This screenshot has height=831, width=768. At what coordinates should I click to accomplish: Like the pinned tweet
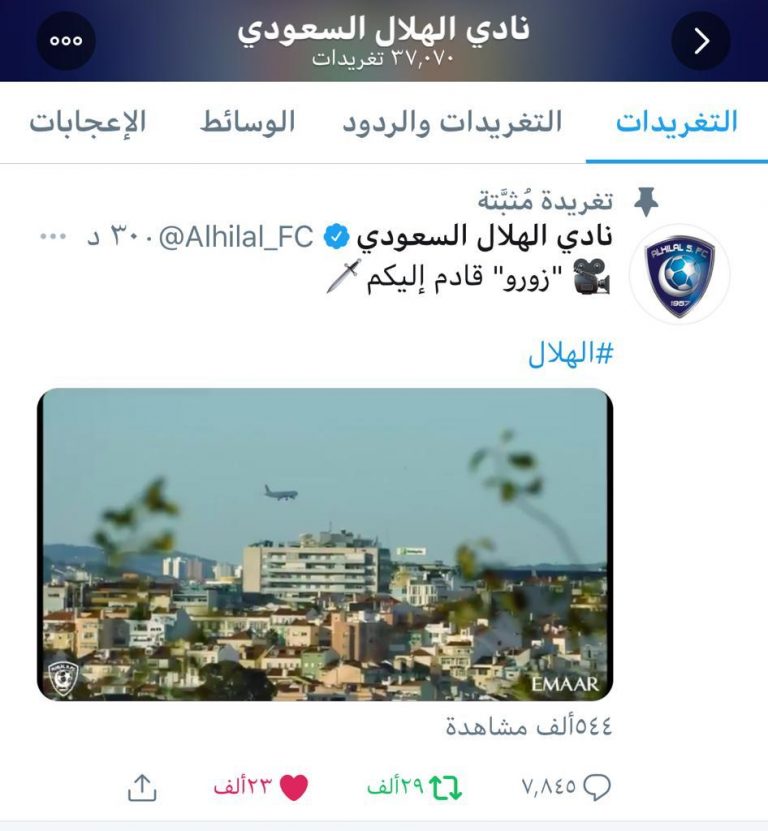click(293, 787)
